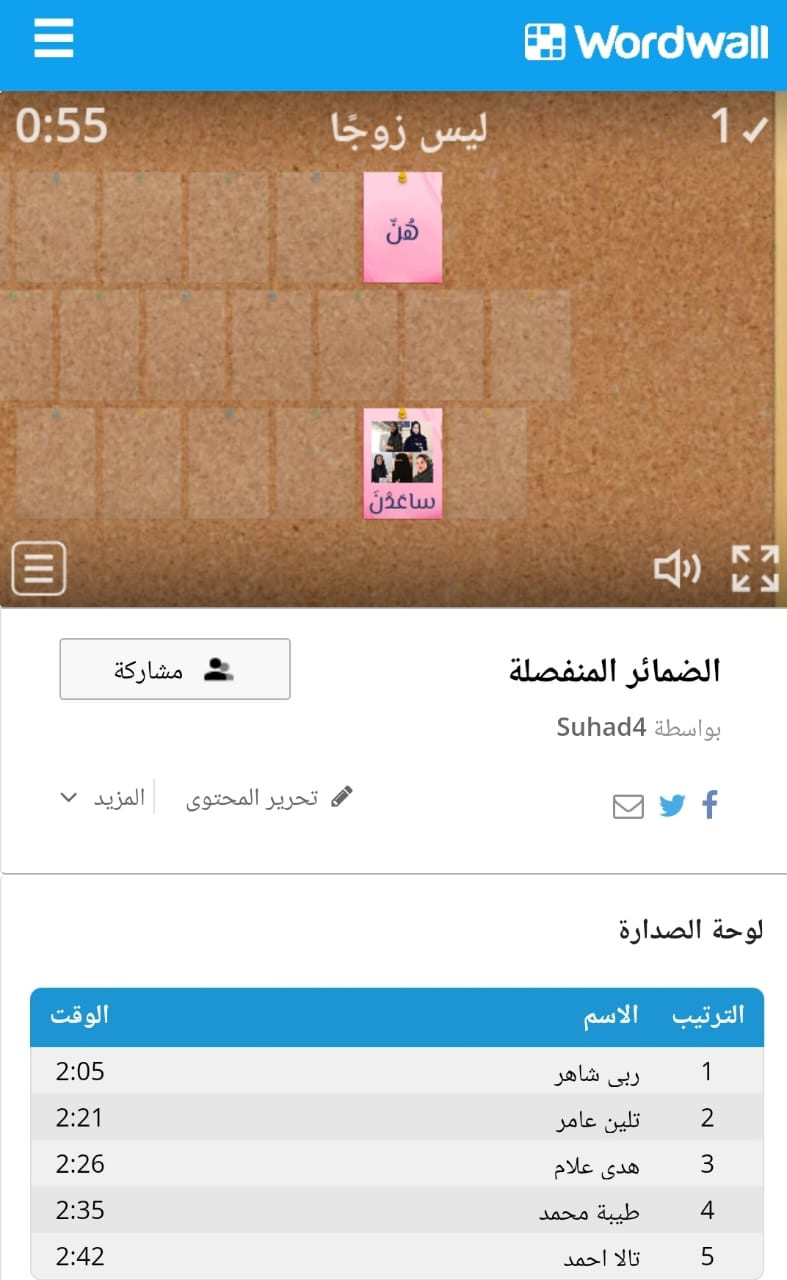Share the activity on Facebook
Image resolution: width=787 pixels, height=1280 pixels.
tap(710, 805)
